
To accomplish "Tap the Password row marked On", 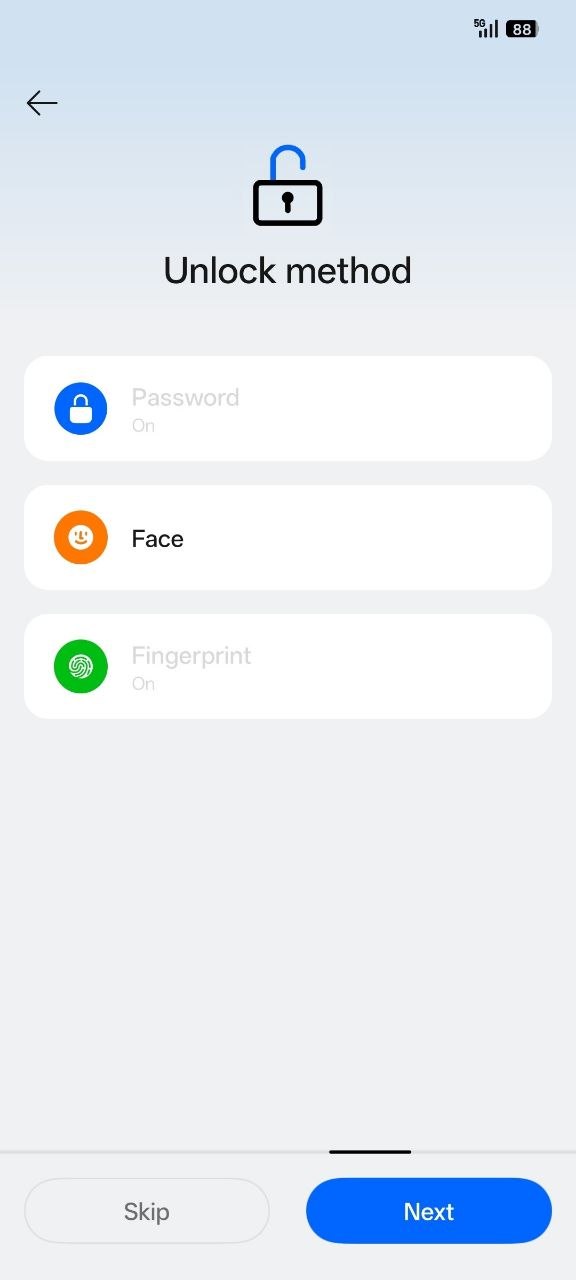I will click(288, 408).
